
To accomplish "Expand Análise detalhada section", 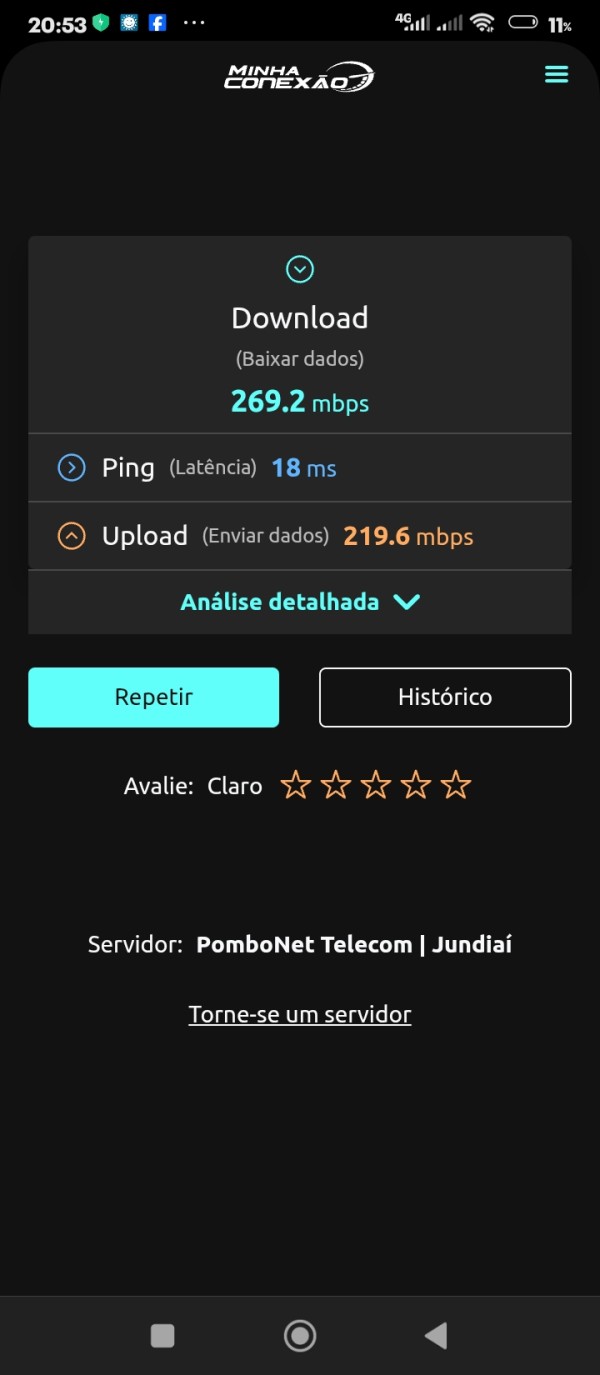I will (300, 602).
